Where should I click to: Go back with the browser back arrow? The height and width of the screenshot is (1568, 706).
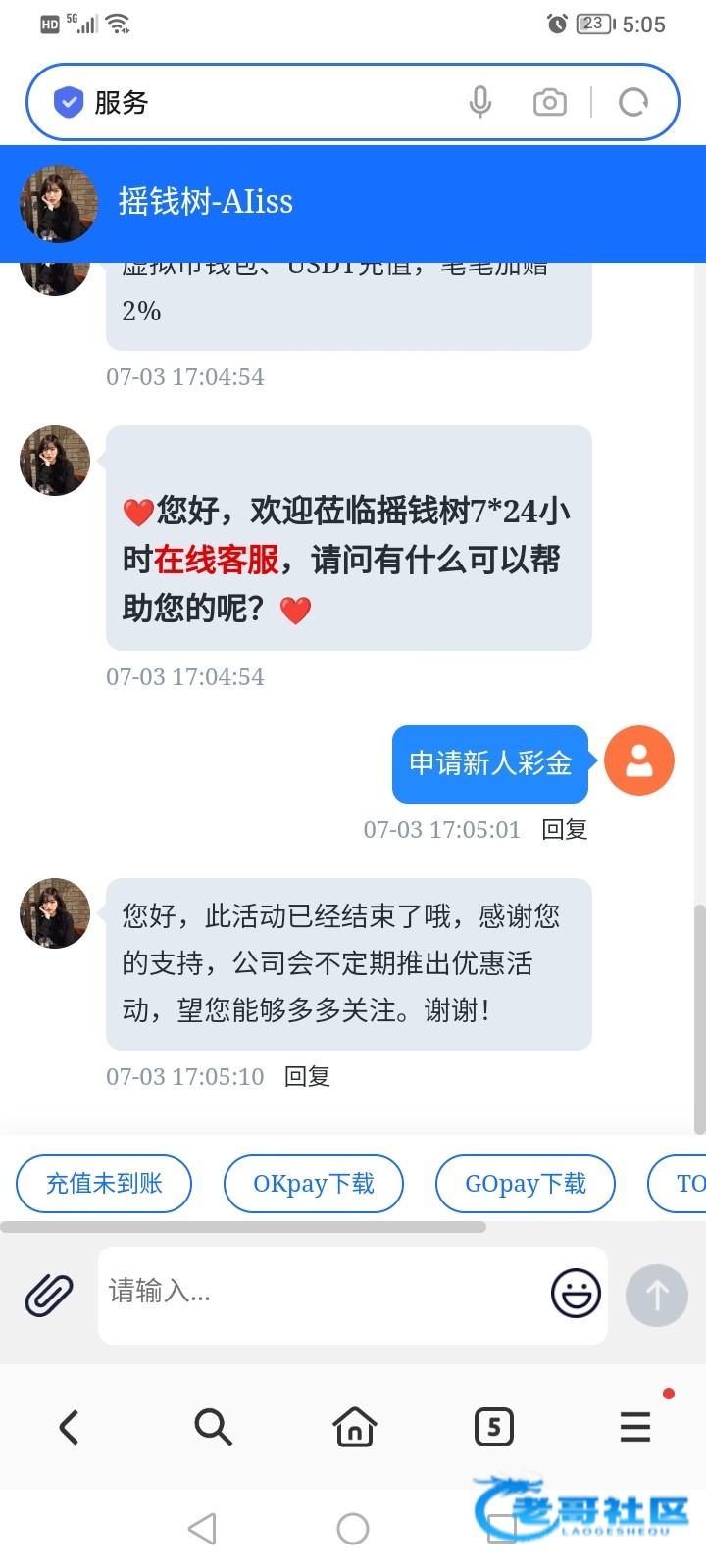click(69, 1427)
